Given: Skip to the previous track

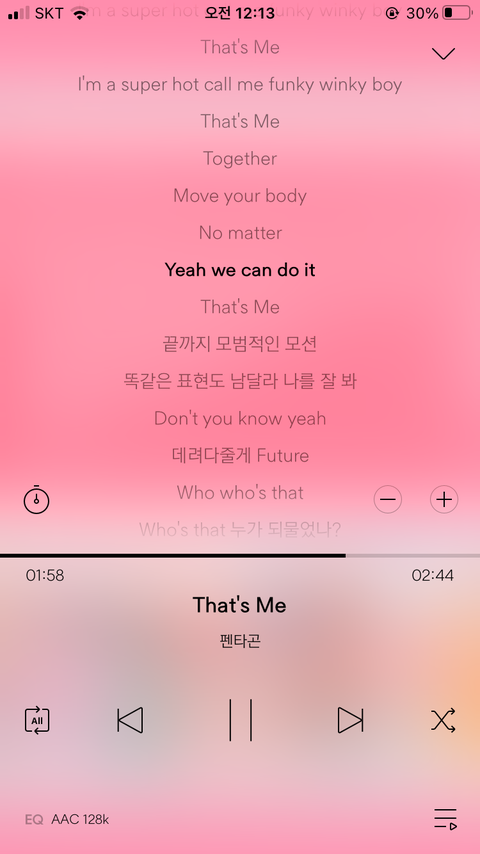Looking at the screenshot, I should [x=130, y=721].
